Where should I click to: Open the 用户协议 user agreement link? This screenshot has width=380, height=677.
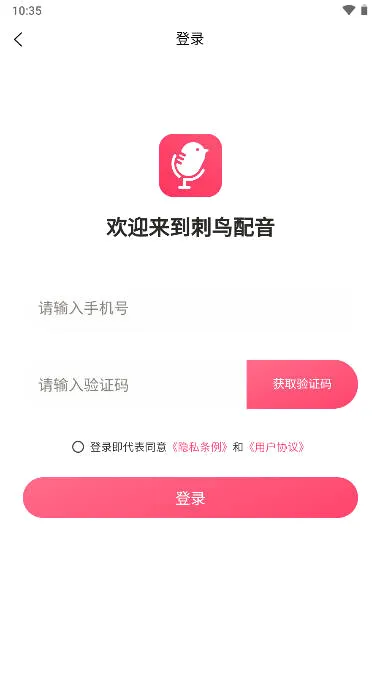point(276,447)
